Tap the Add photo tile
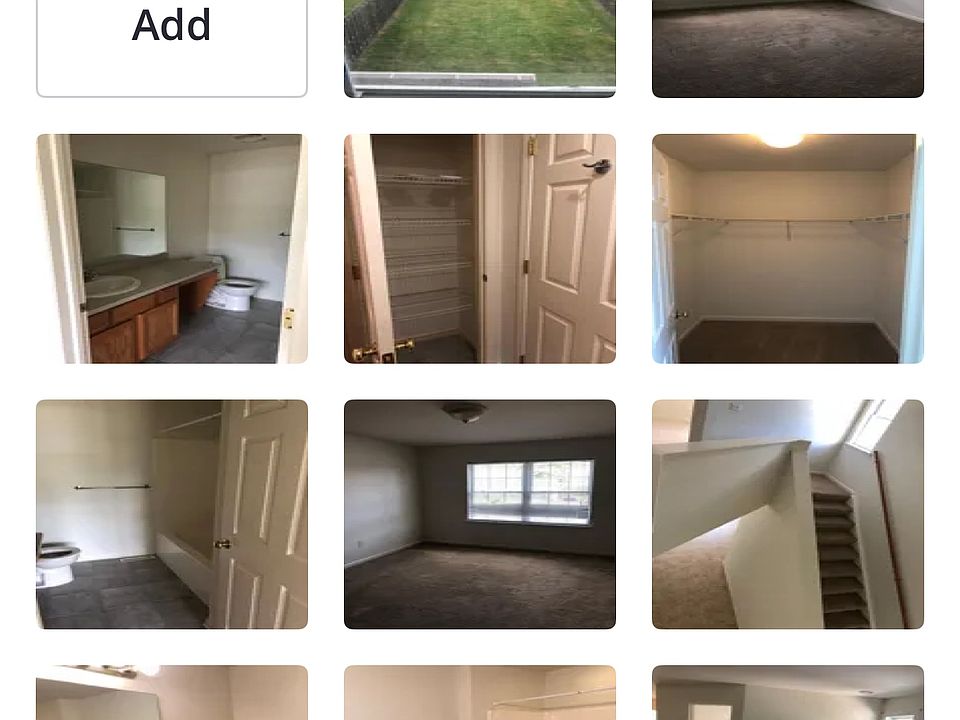This screenshot has height=720, width=960. (x=171, y=45)
